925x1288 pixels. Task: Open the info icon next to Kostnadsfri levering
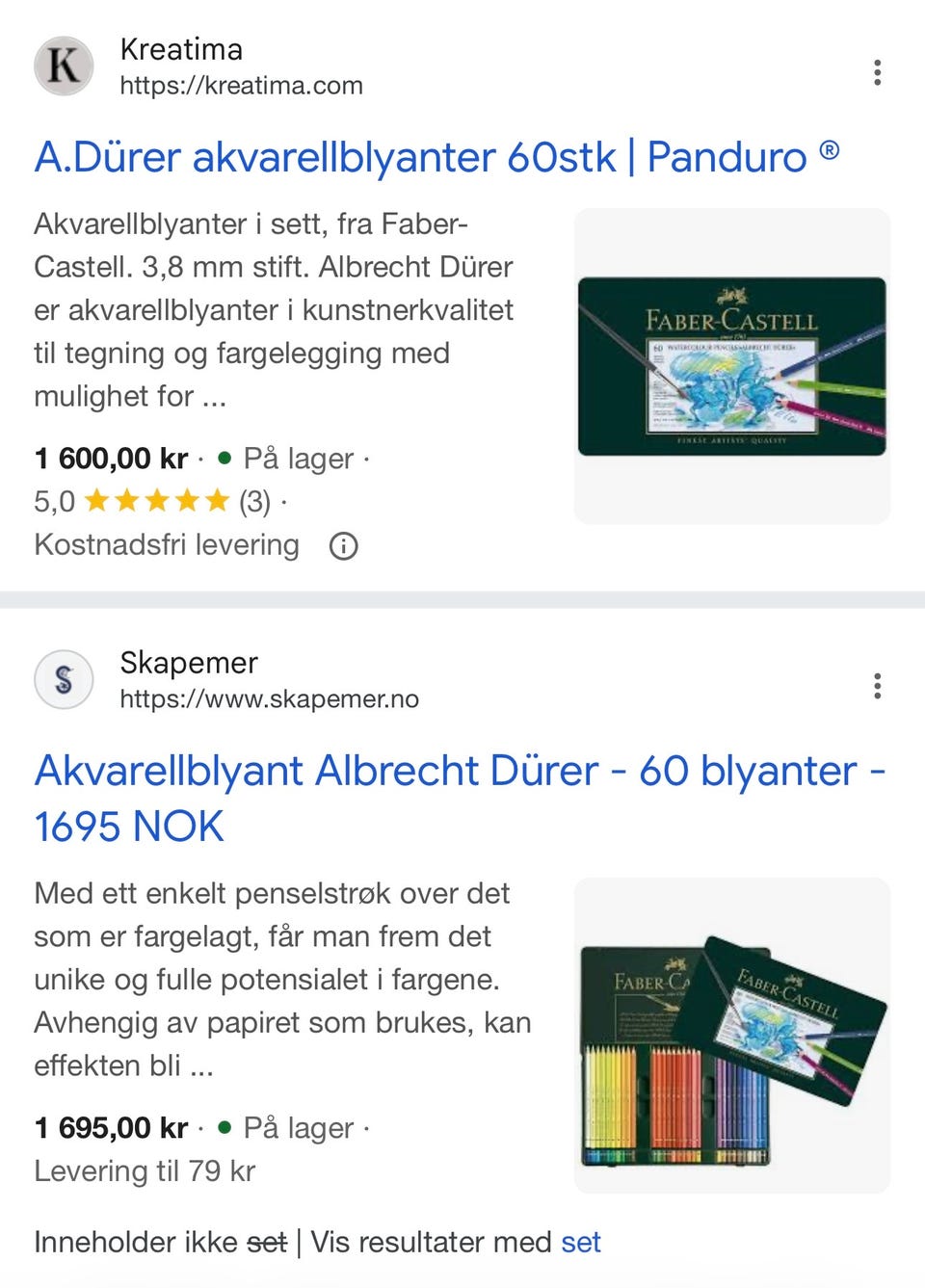345,545
